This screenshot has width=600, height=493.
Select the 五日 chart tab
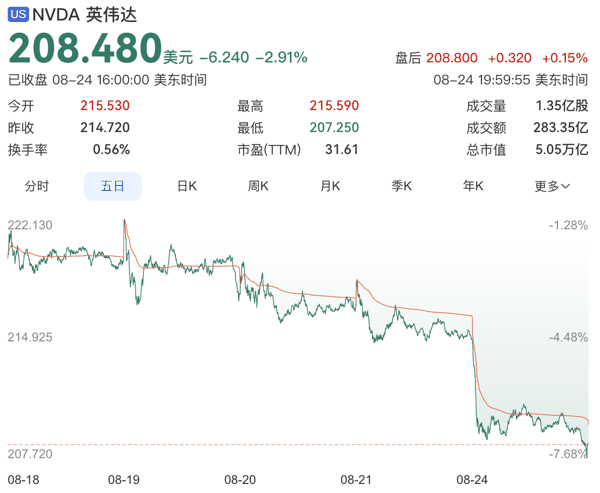point(112,186)
